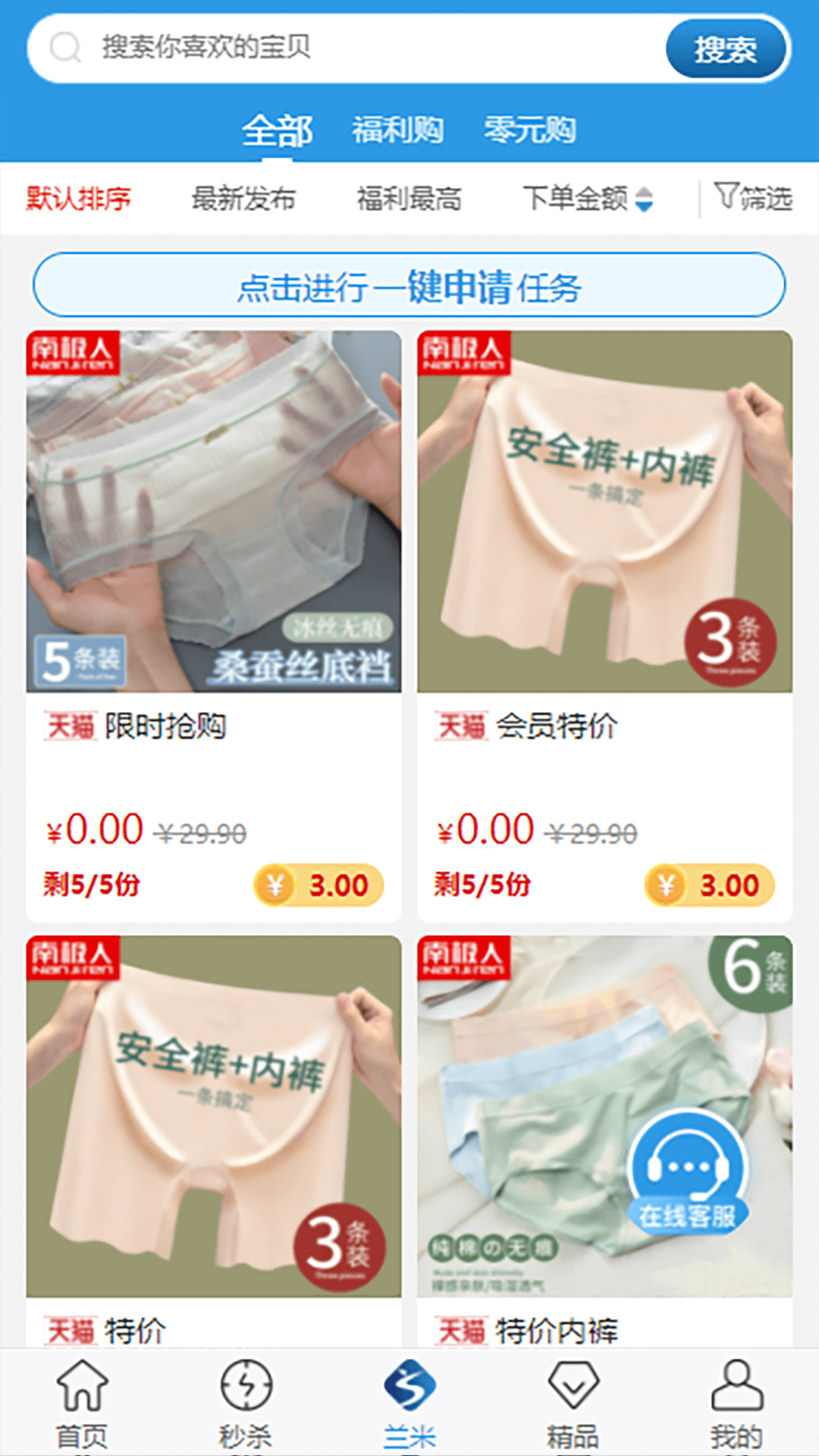Open the 我的 profile tab
This screenshot has height=1456, width=819.
(736, 1403)
